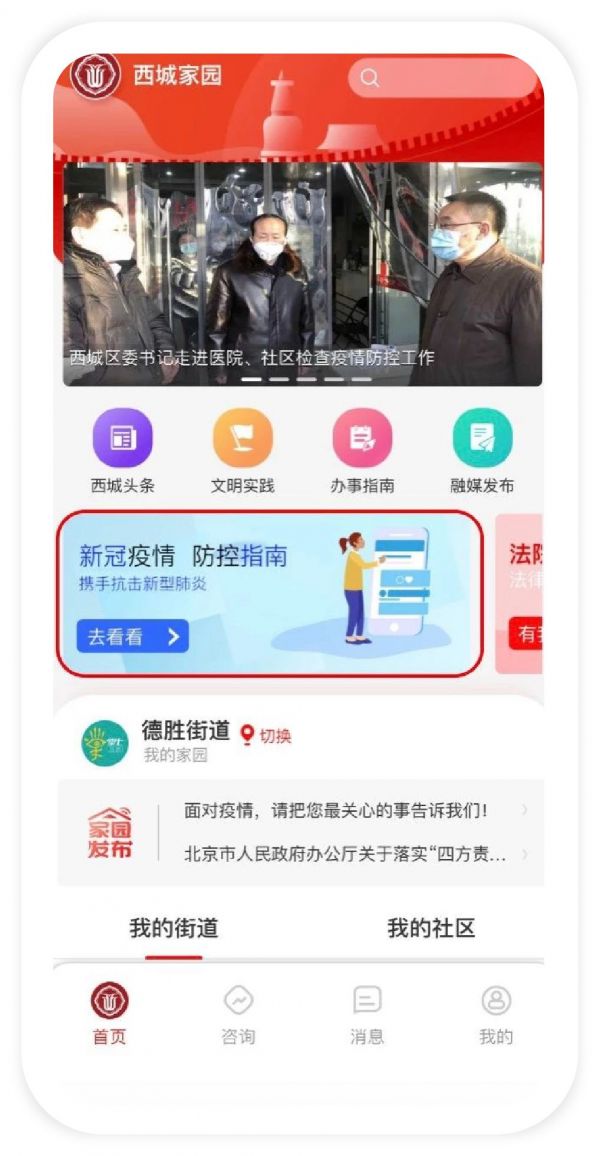The image size is (600, 1156).
Task: Open 咨询 in bottom navigation
Action: pos(238,1013)
